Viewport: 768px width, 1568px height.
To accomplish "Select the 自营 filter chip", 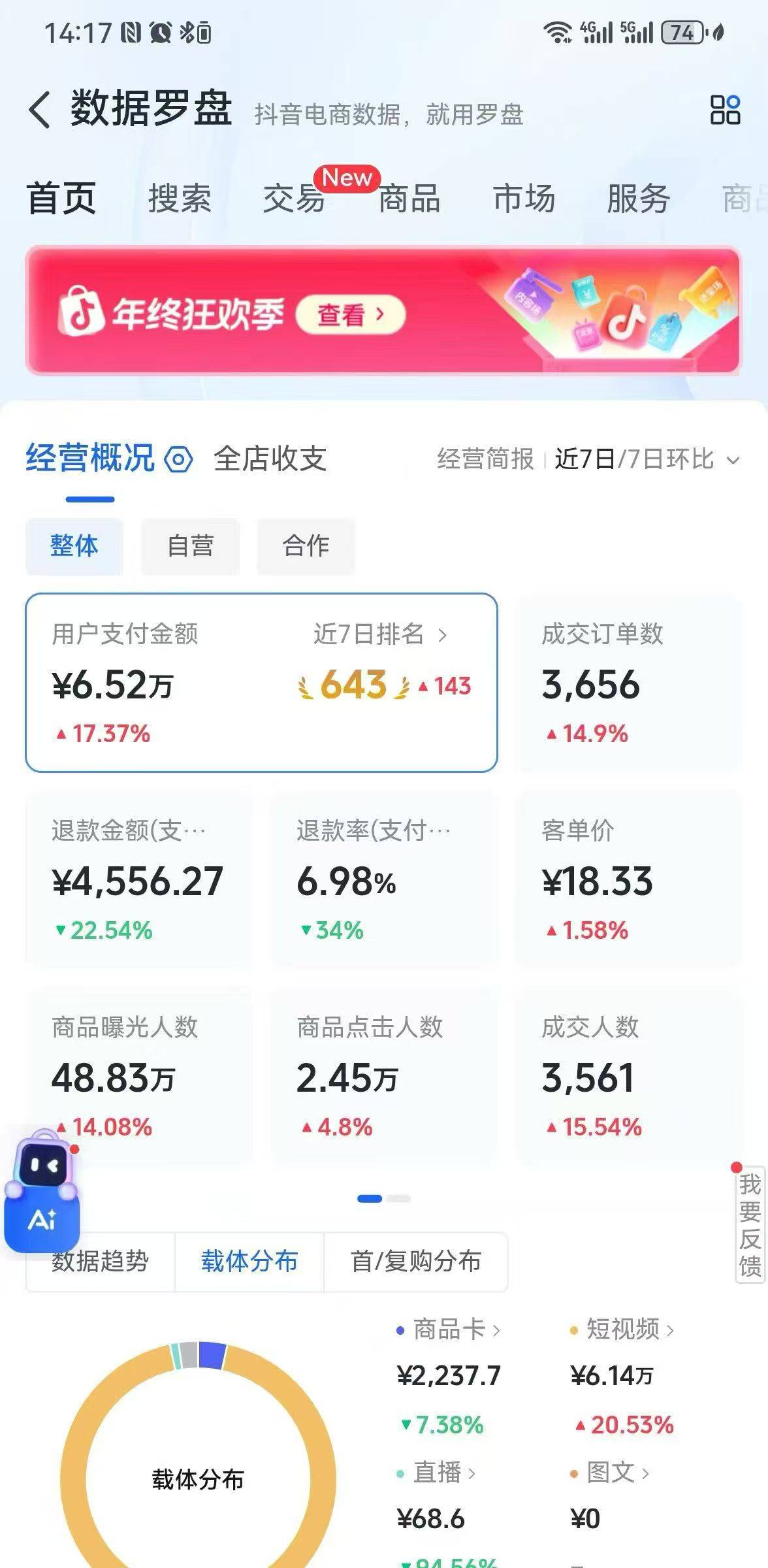I will click(x=190, y=546).
